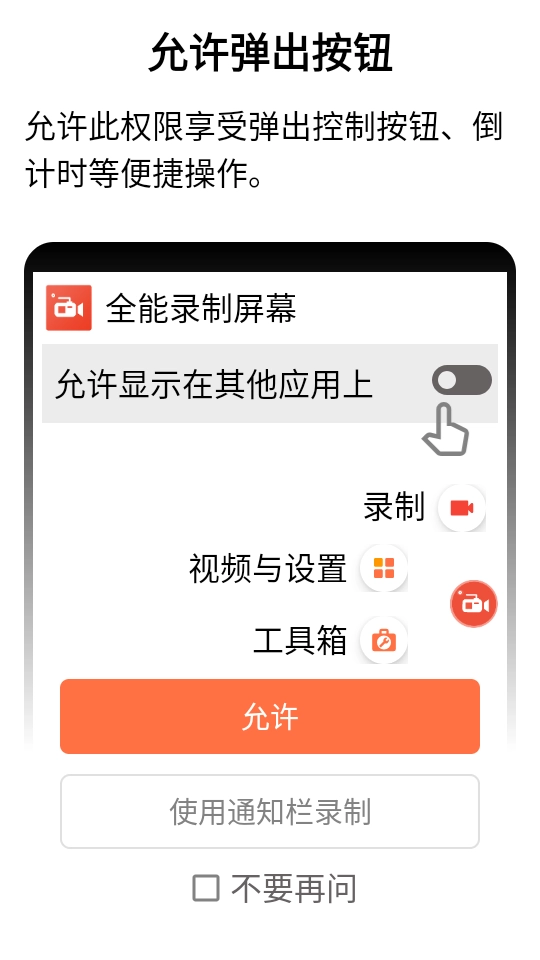Image resolution: width=540 pixels, height=960 pixels.
Task: Choose 使用通知栏录制 instead
Action: tap(270, 812)
